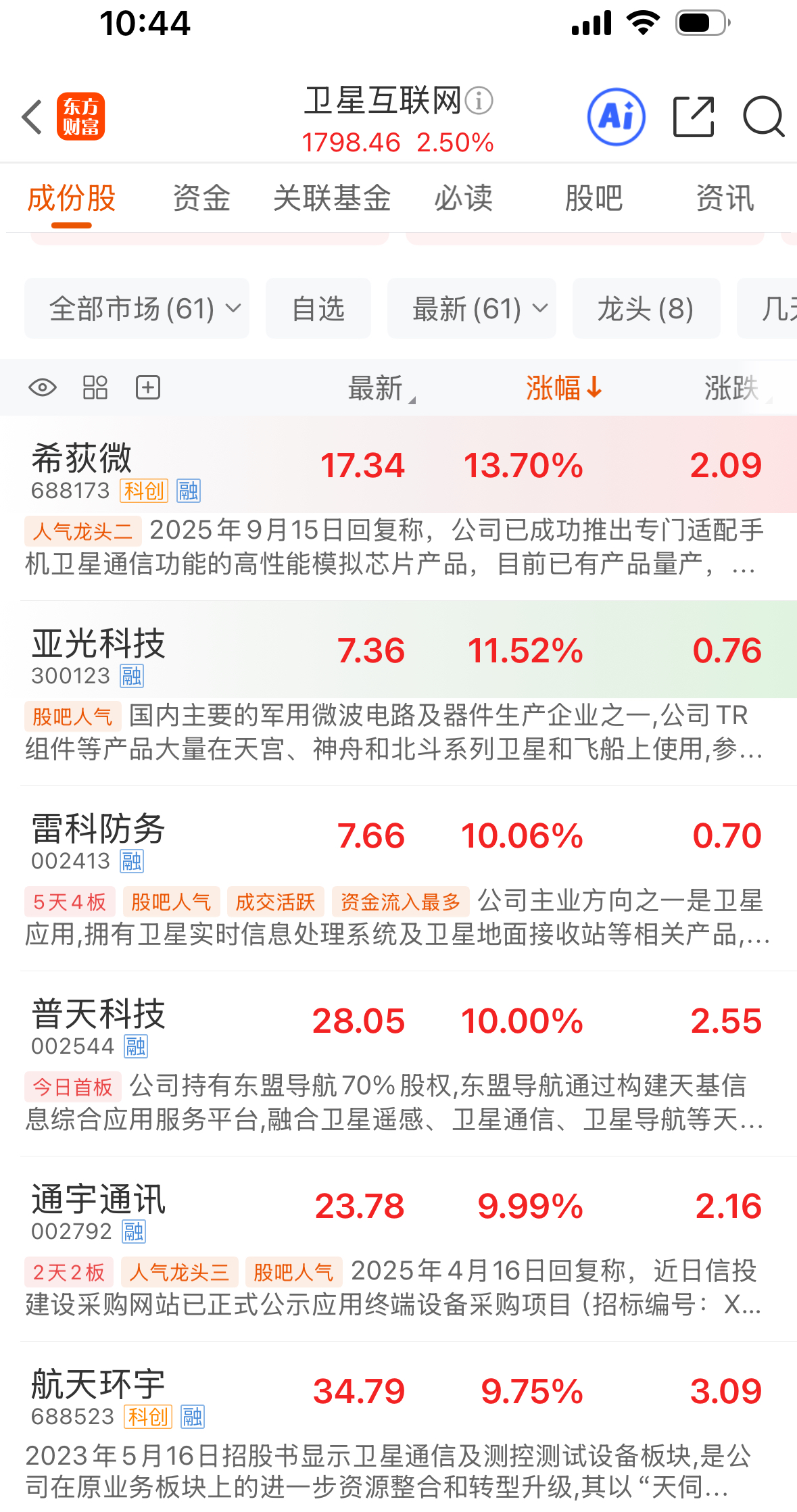Switch to the 关联基金 tab
The image size is (797, 1512).
point(332,199)
